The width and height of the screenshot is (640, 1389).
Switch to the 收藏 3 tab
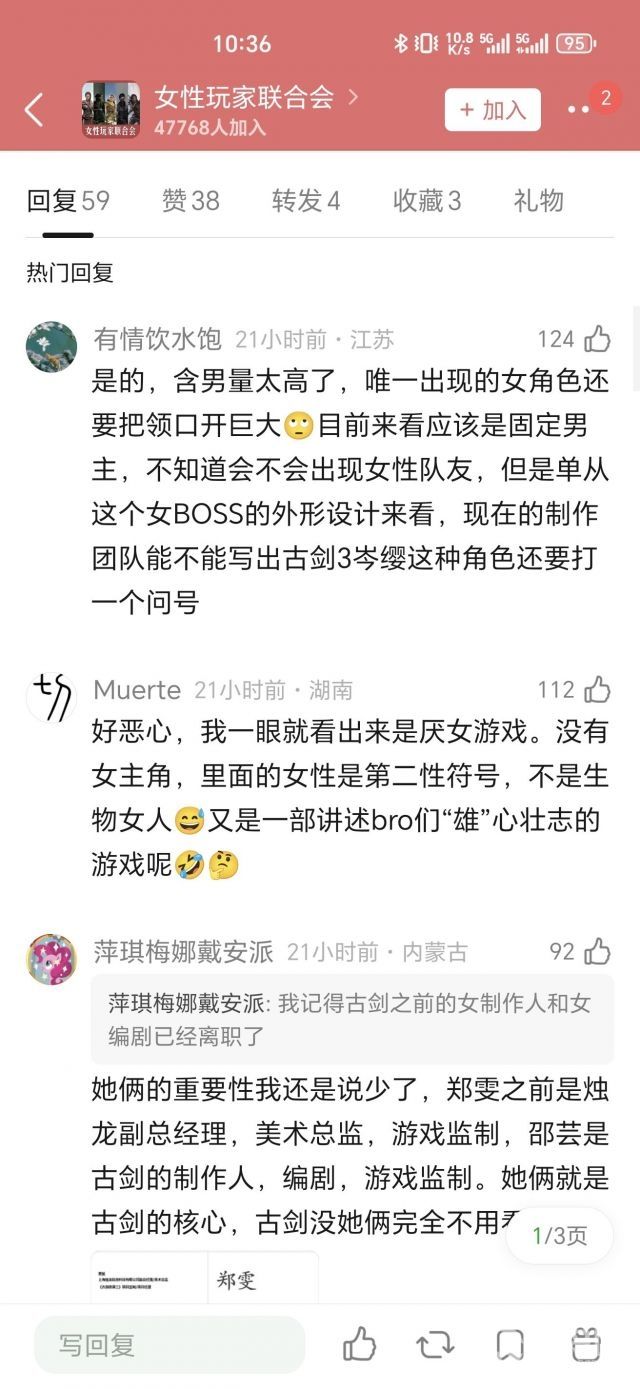[427, 201]
